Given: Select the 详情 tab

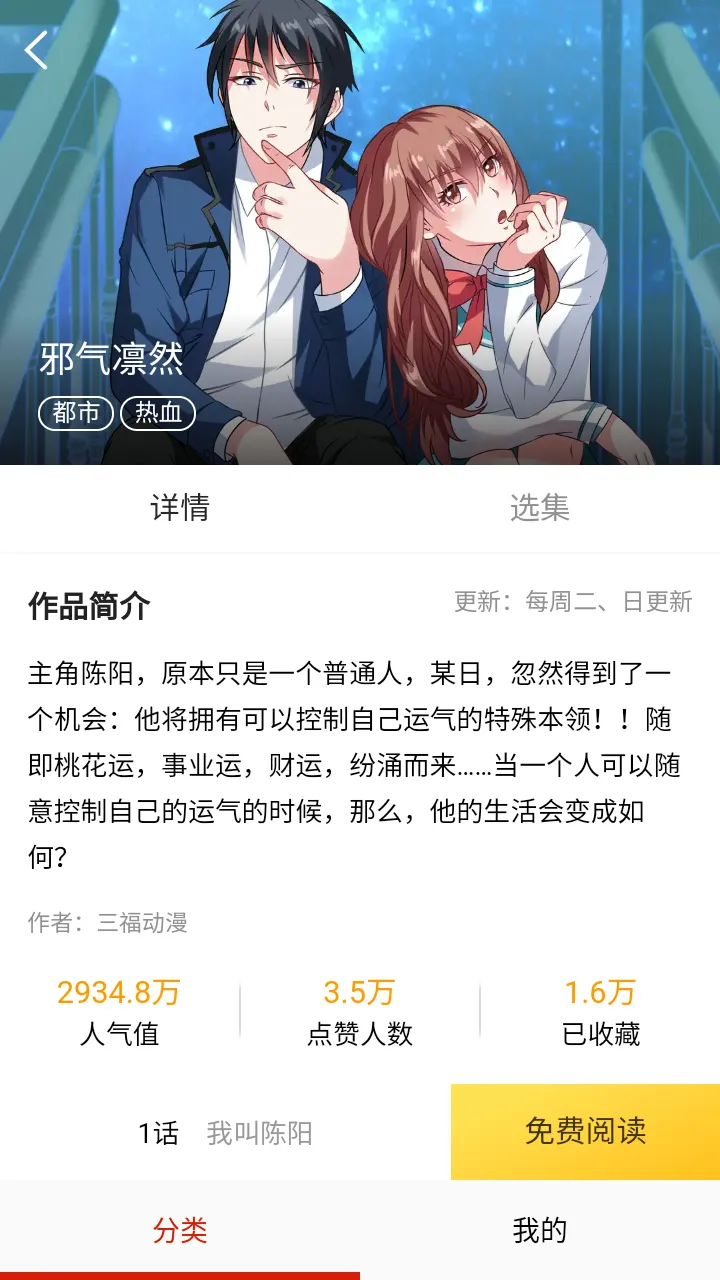Looking at the screenshot, I should [x=180, y=508].
